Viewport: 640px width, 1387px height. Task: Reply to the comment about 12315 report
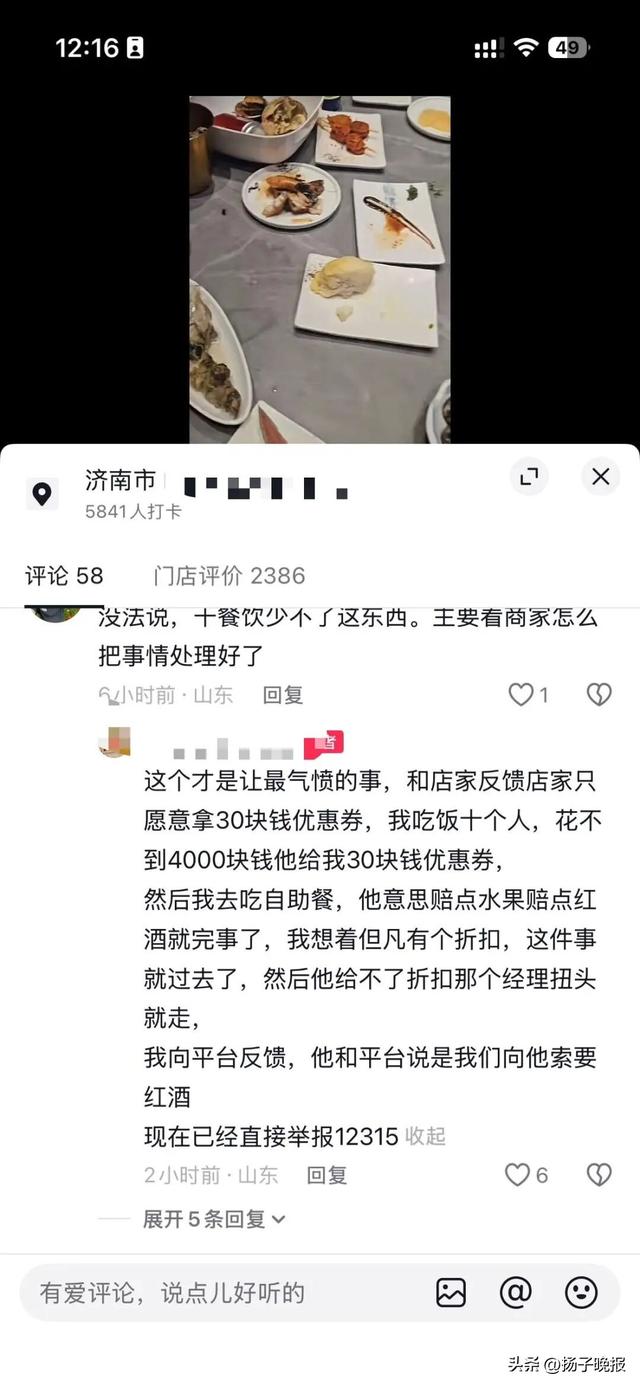point(326,1175)
